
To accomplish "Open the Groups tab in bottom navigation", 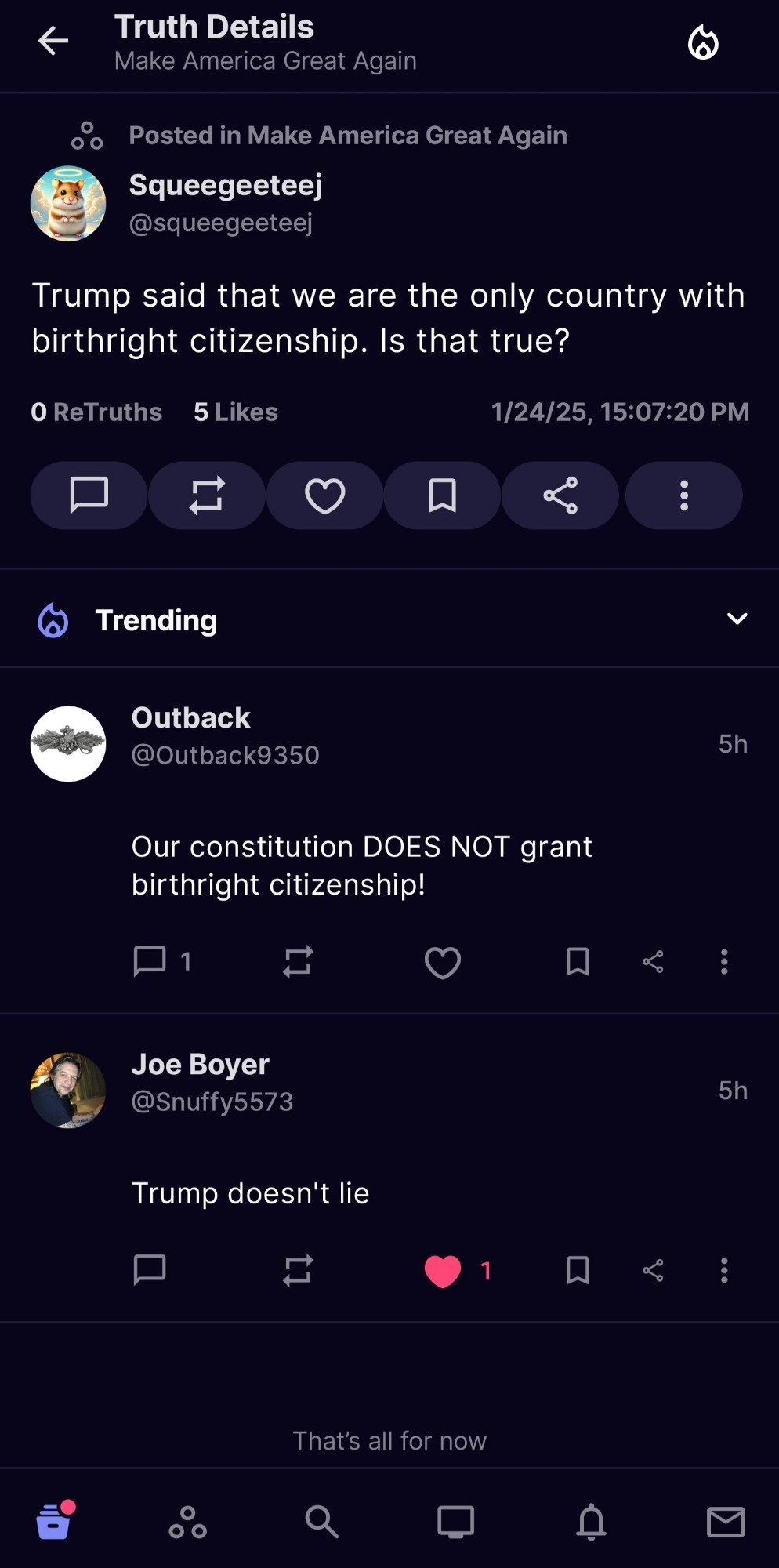I will pos(188,1522).
